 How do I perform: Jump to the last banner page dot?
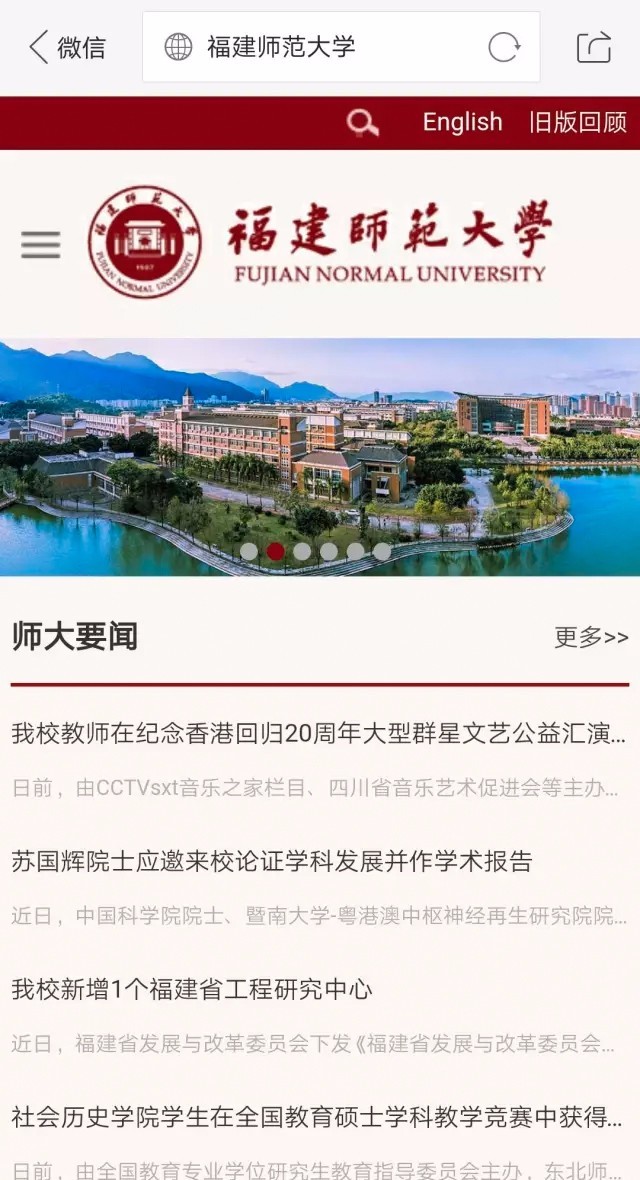pyautogui.click(x=382, y=551)
